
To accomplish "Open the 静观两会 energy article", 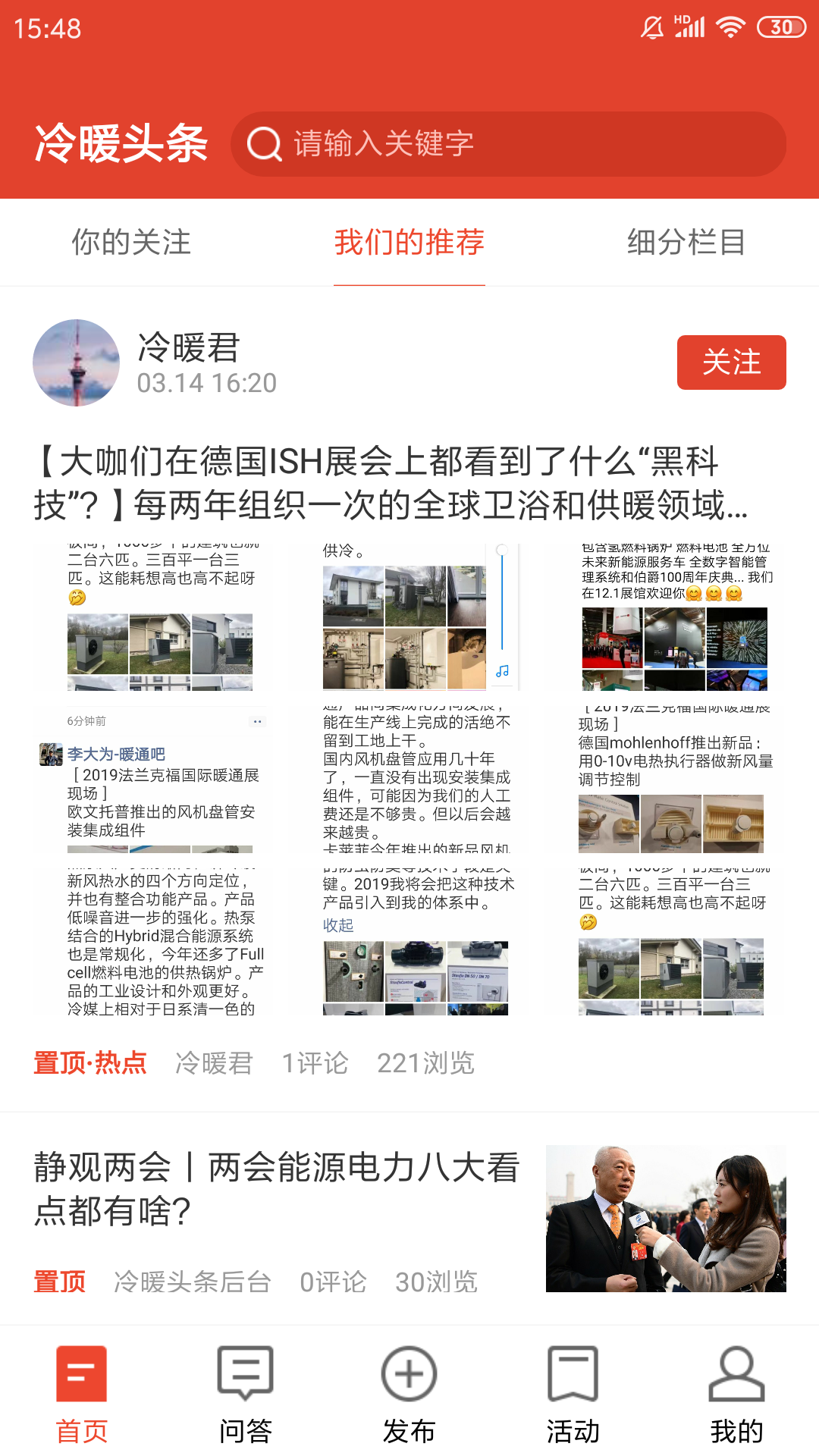I will (x=277, y=1188).
